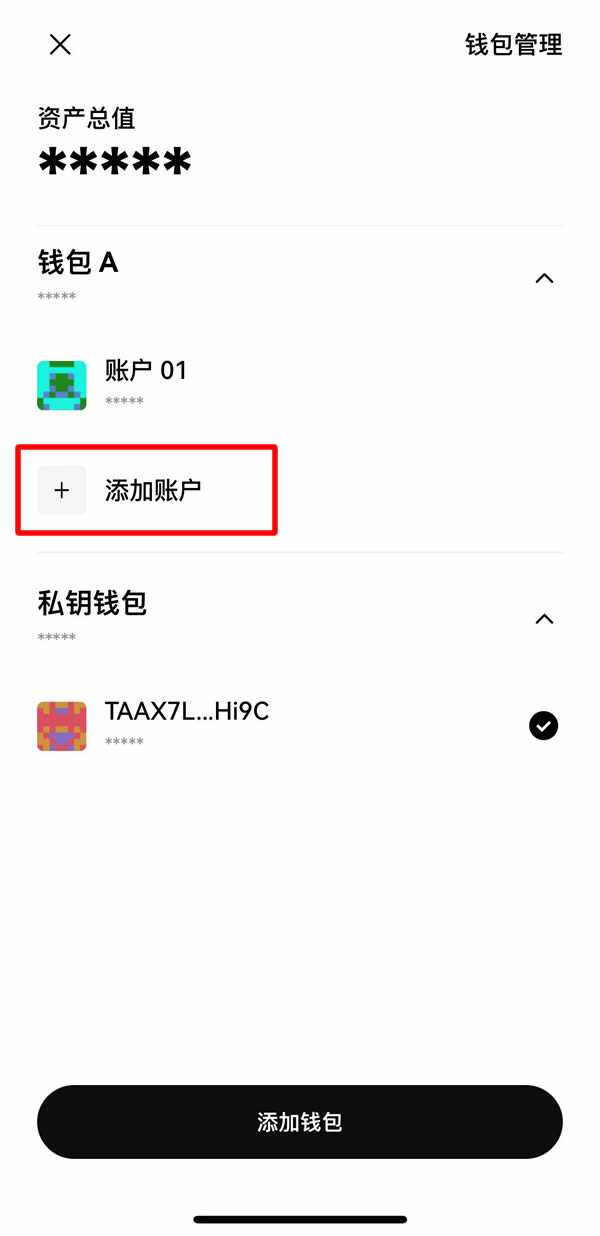Collapse the 私钥钱包 section

tap(544, 619)
